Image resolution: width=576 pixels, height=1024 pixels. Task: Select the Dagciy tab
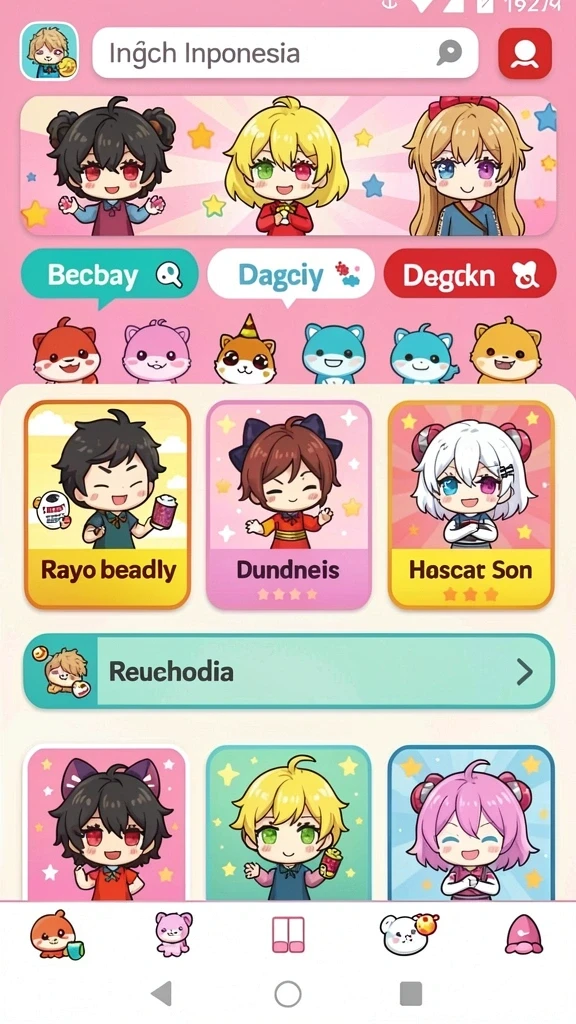pos(291,275)
